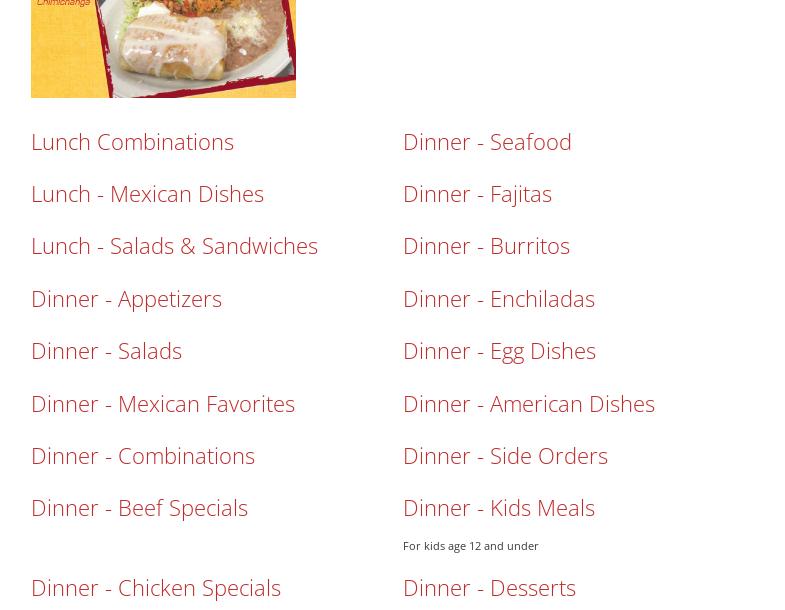Select the Dinner - Salads link
The height and width of the screenshot is (610, 785).
106,351
